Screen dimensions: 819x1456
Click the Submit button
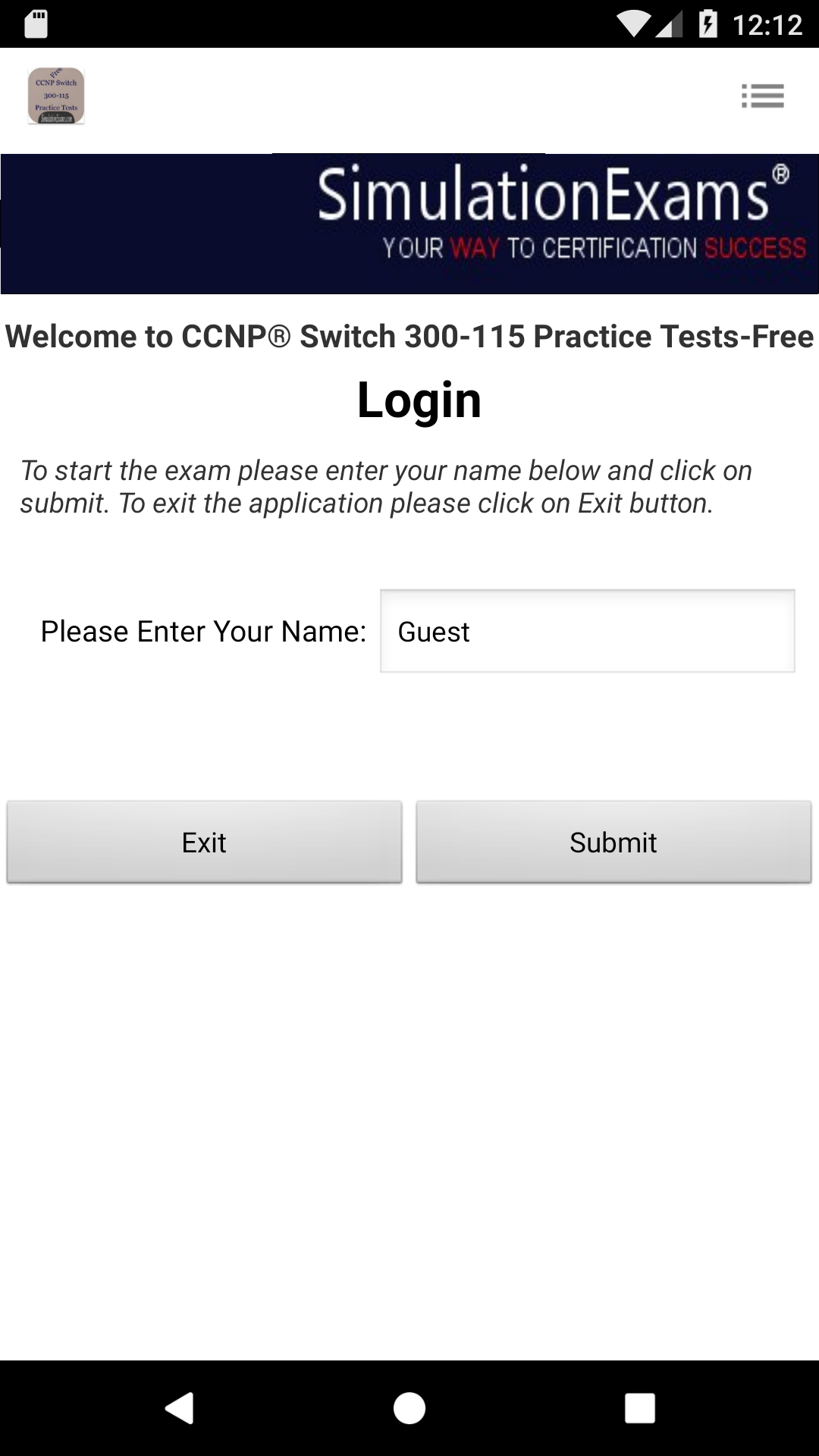tap(613, 842)
